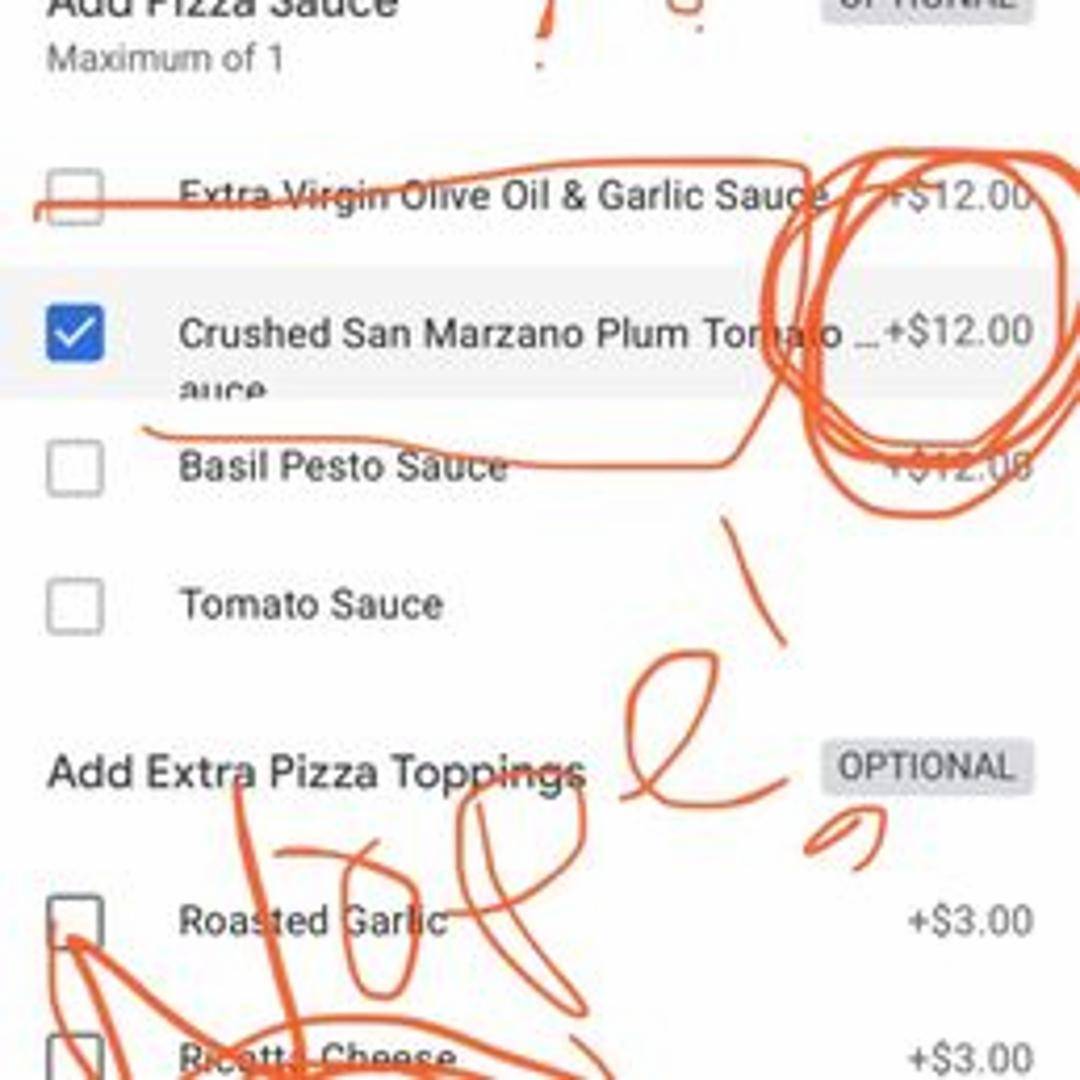Viewport: 1080px width, 1080px height.
Task: Choose the Basil Pesto Sauce option
Action: (75, 468)
